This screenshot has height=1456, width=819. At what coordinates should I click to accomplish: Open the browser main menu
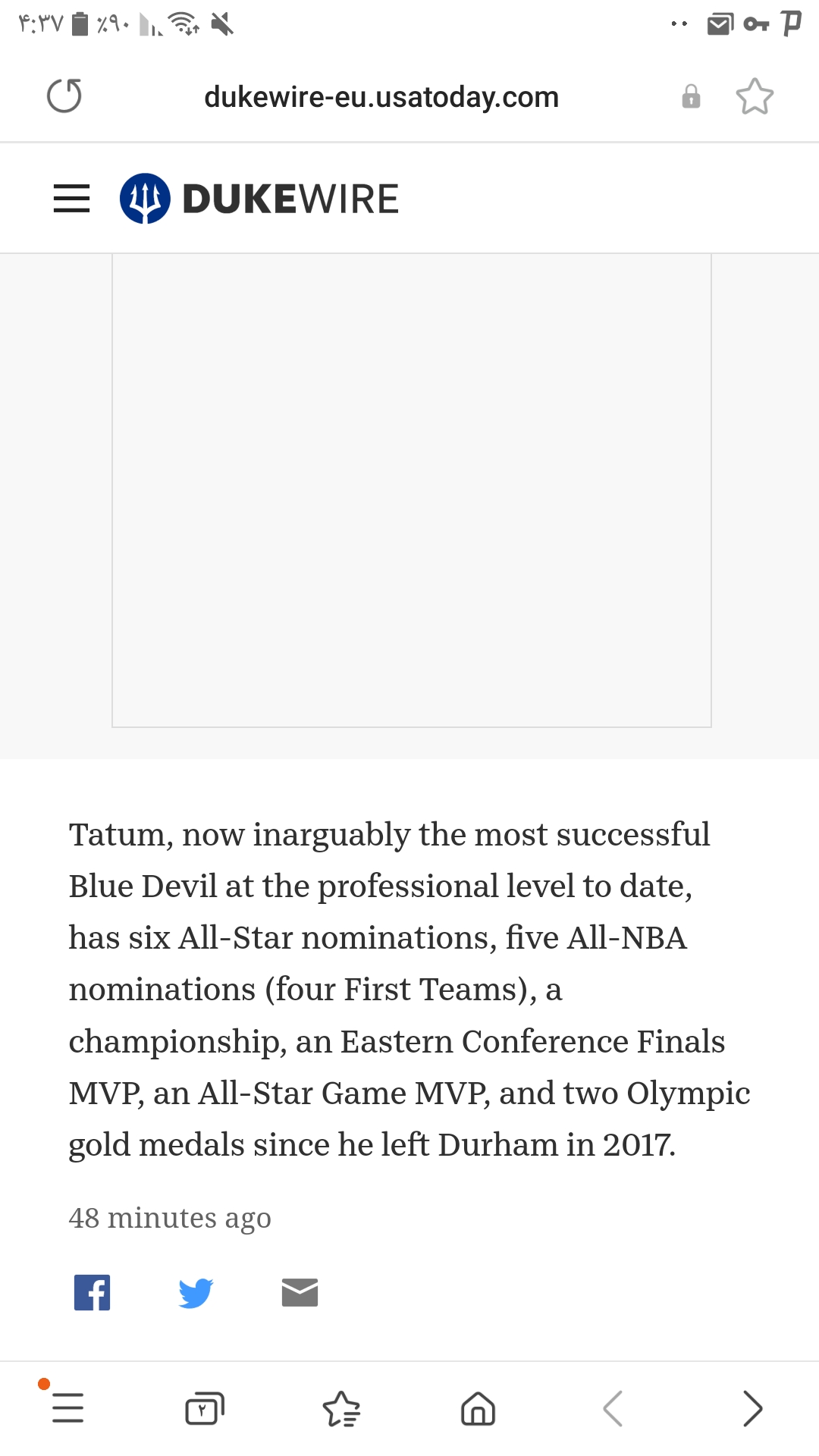point(67,1408)
